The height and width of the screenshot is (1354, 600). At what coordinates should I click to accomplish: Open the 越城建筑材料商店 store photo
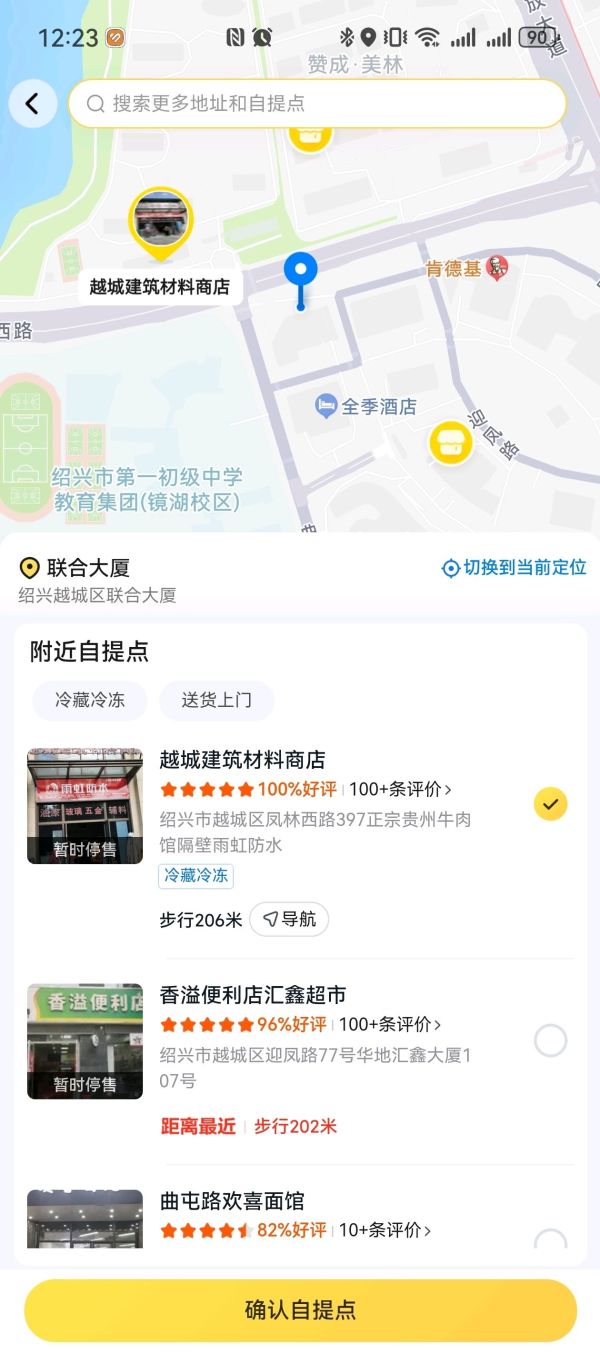(85, 805)
